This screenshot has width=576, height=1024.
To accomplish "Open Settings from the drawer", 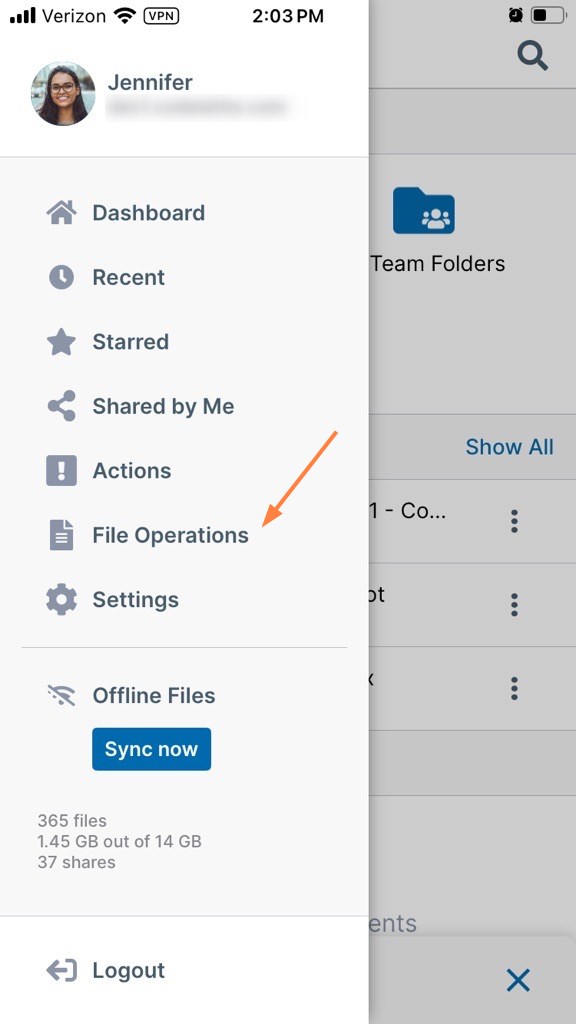I will (x=112, y=600).
